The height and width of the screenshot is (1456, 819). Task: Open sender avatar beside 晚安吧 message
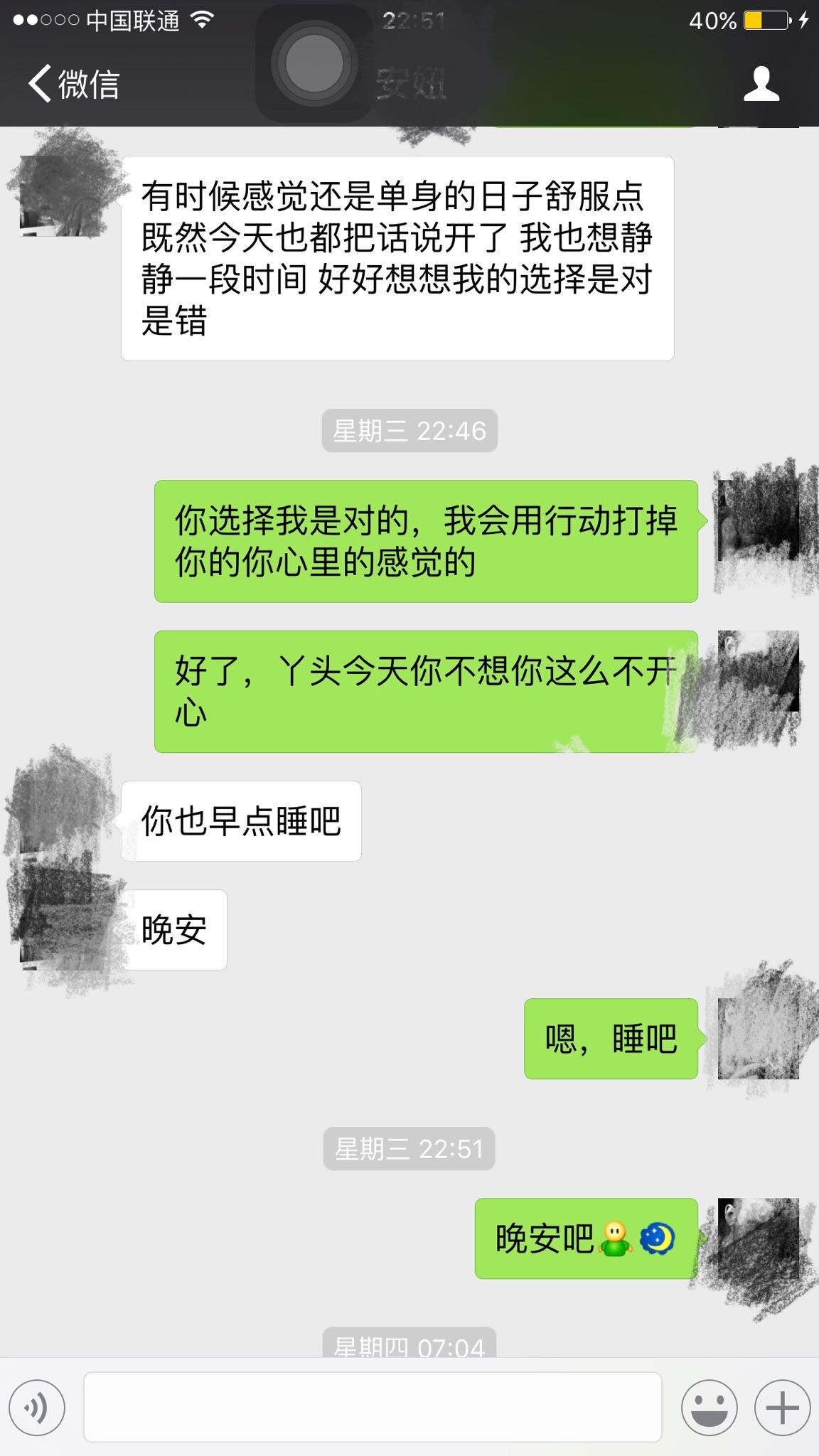pos(758,1238)
